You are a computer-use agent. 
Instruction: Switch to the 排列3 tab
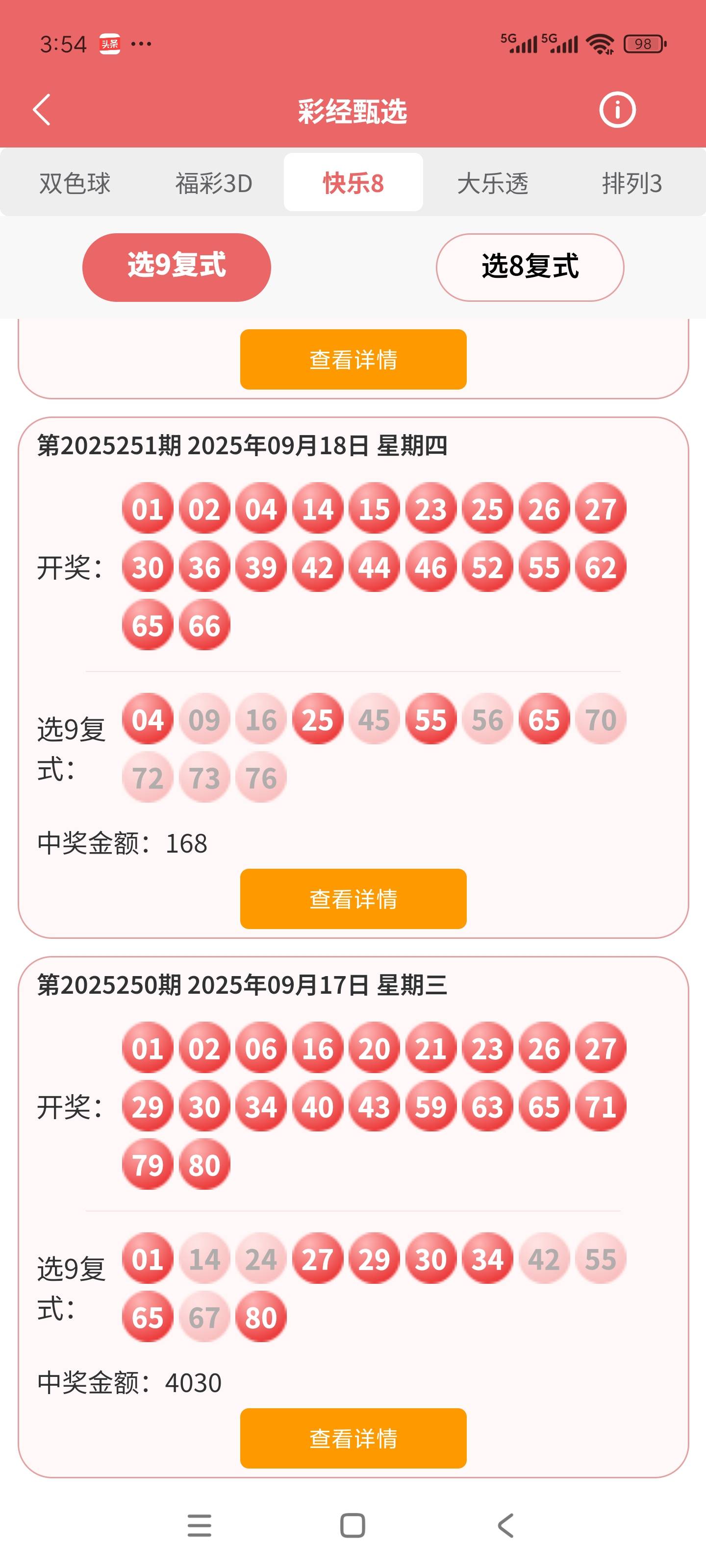631,183
